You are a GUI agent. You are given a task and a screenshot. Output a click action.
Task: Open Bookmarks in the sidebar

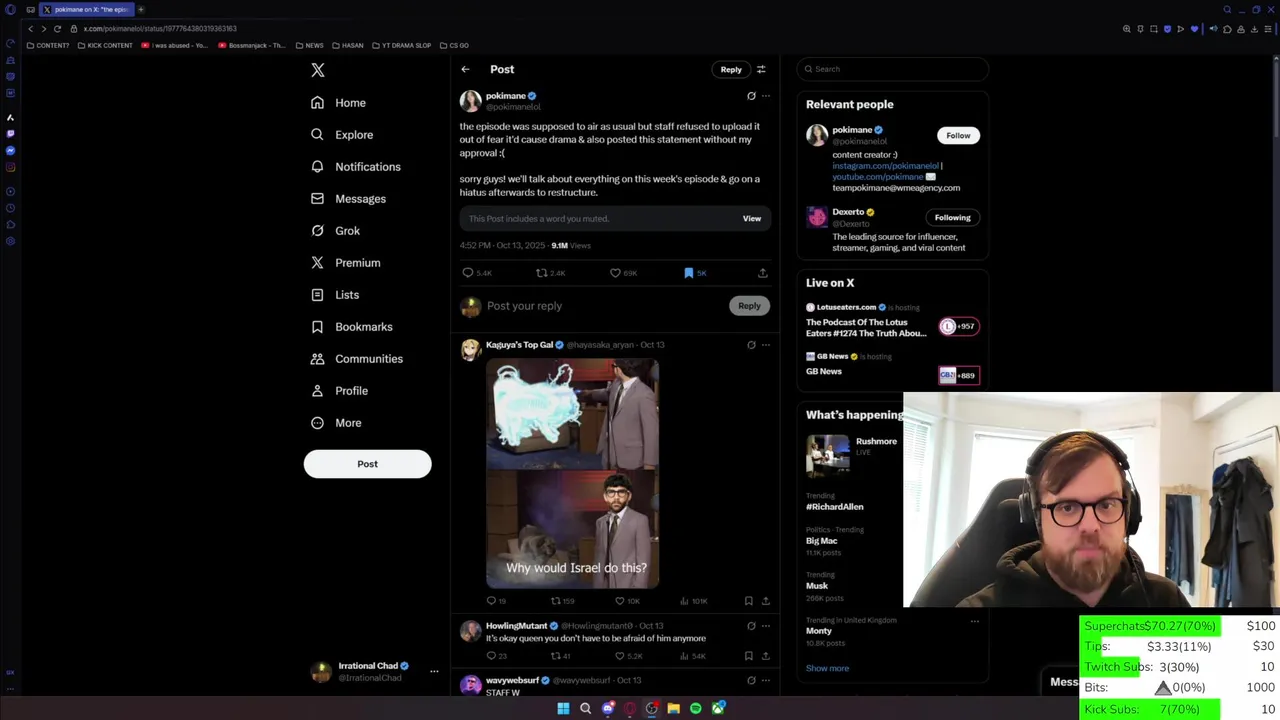[x=363, y=327]
